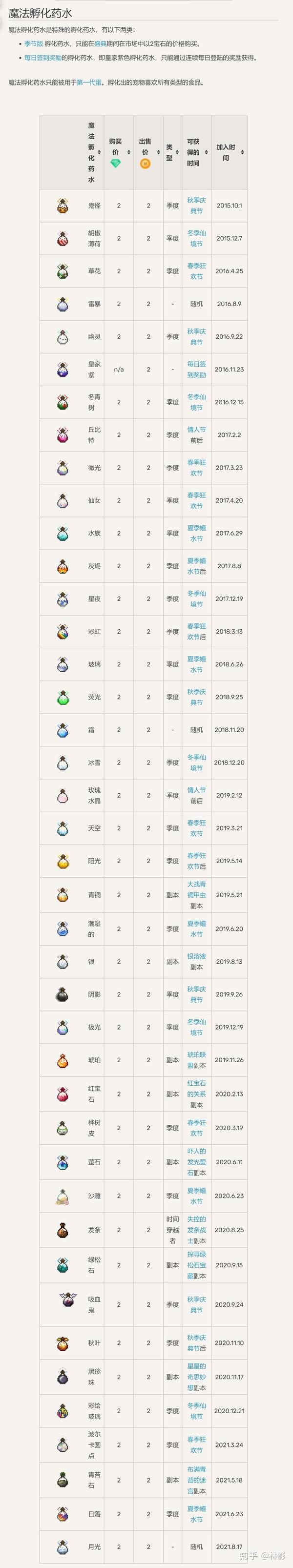The height and width of the screenshot is (1568, 293).
Task: Open the 布满青苔的迷宫 quest link
Action: tap(196, 1475)
